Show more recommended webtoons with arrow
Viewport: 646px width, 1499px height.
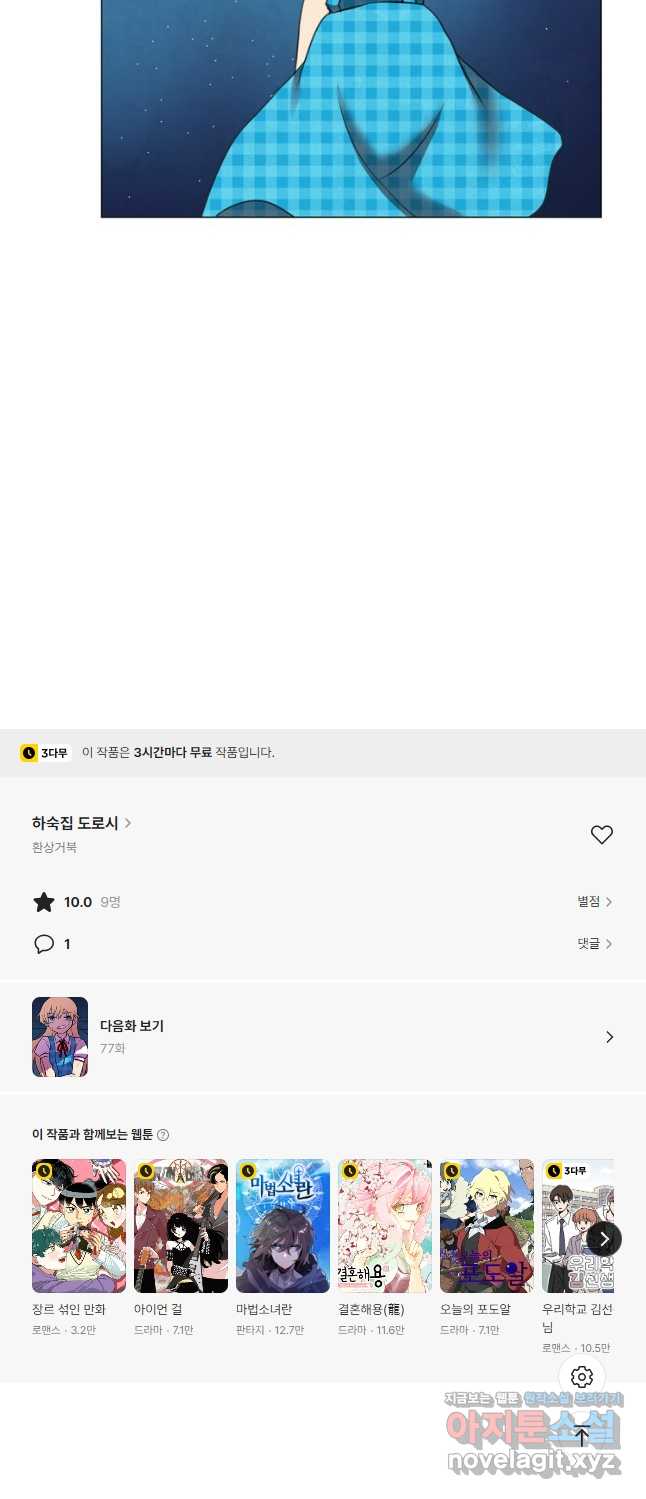tap(604, 1239)
